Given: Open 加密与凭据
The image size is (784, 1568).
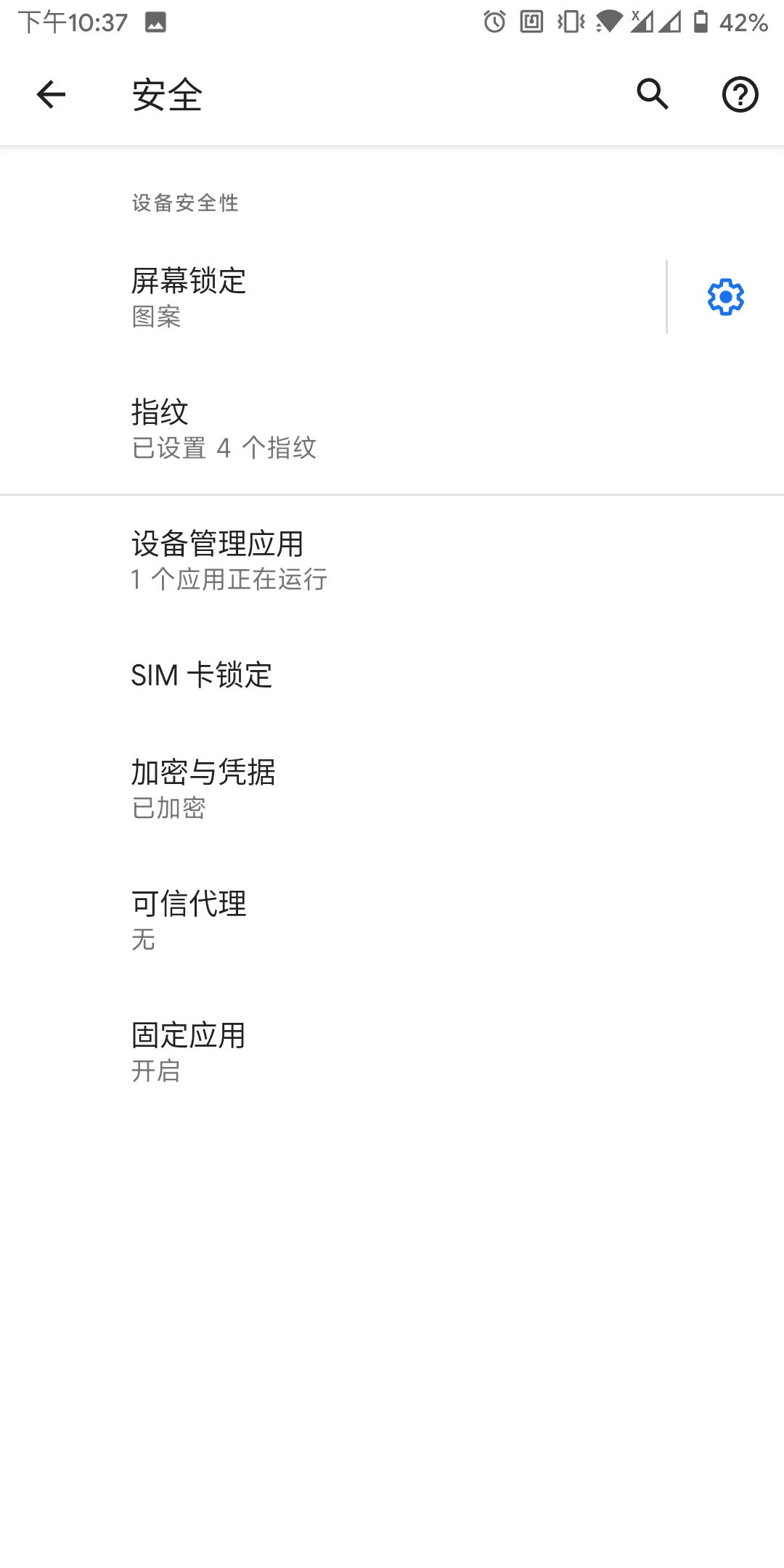Looking at the screenshot, I should click(392, 789).
